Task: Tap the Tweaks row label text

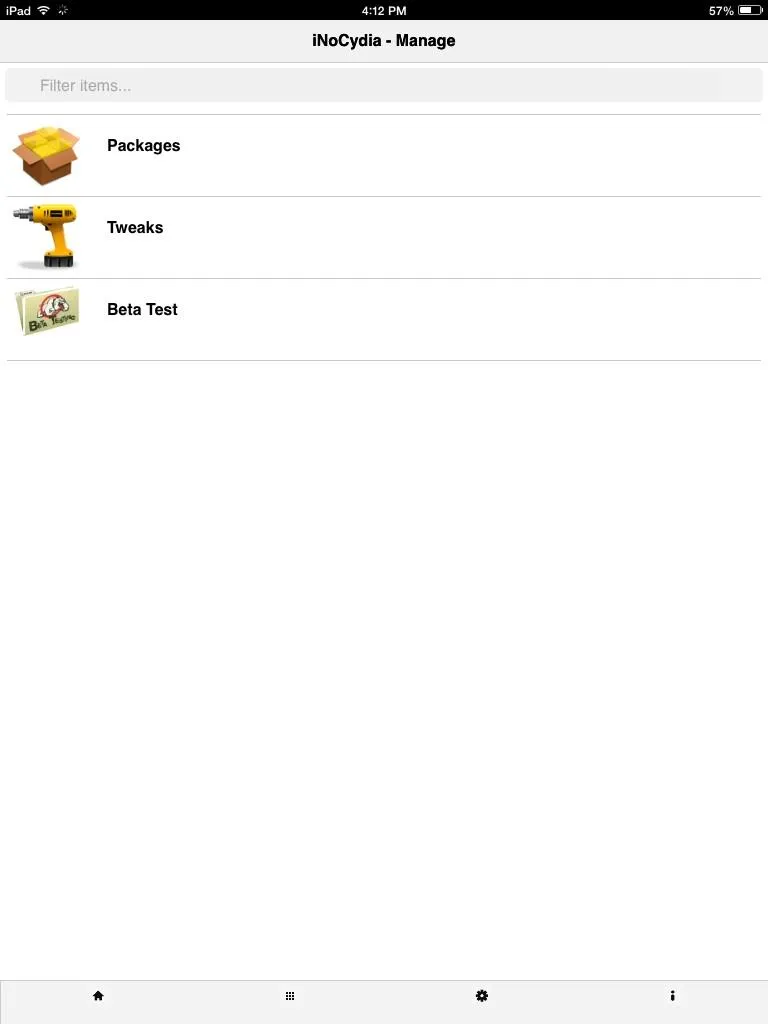Action: [x=135, y=227]
